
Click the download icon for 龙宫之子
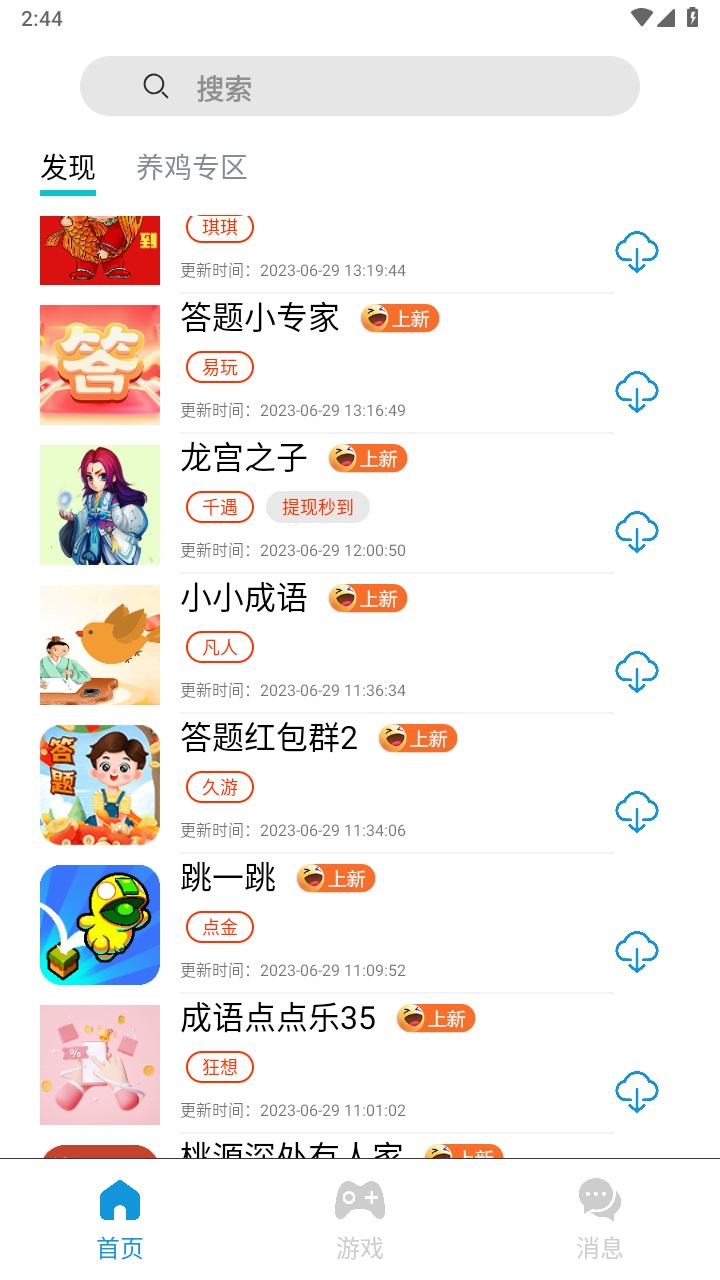tap(636, 532)
